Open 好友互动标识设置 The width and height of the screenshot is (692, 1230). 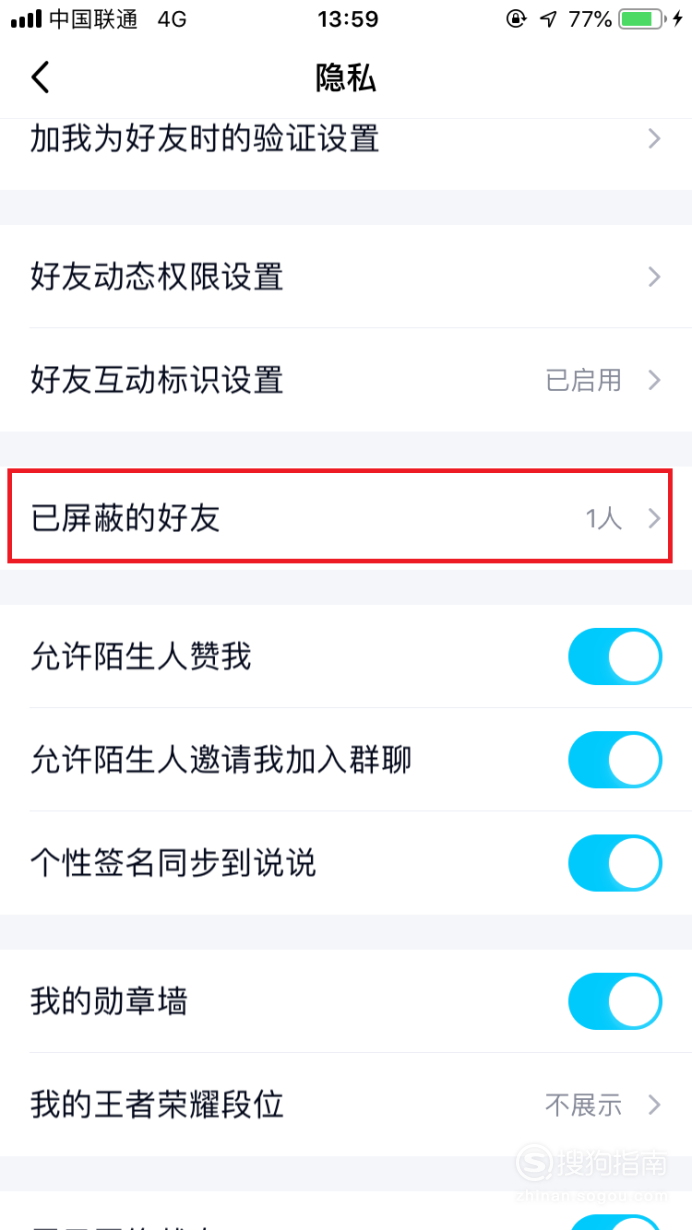pyautogui.click(x=346, y=380)
